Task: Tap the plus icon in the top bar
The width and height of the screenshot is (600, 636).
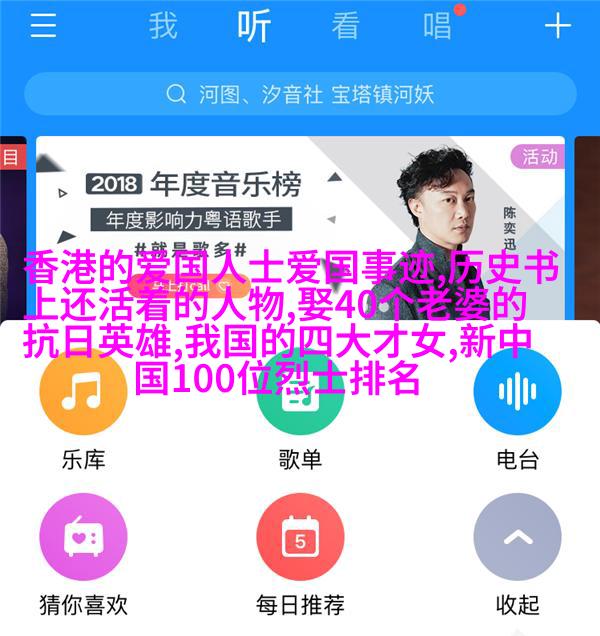Action: 557,26
